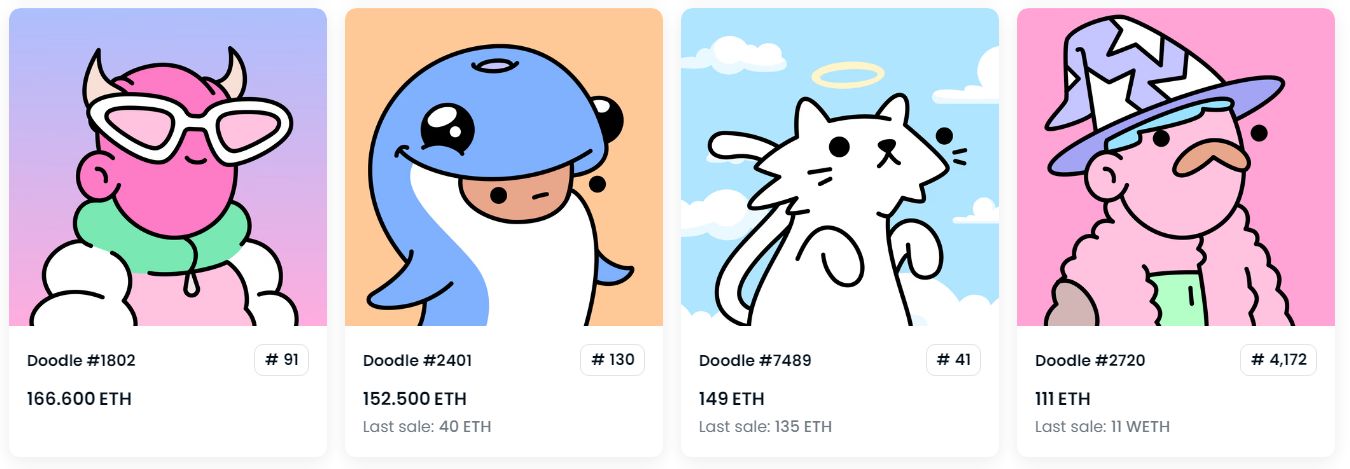
Task: Tap the # 91 rarity rank badge
Action: click(281, 360)
